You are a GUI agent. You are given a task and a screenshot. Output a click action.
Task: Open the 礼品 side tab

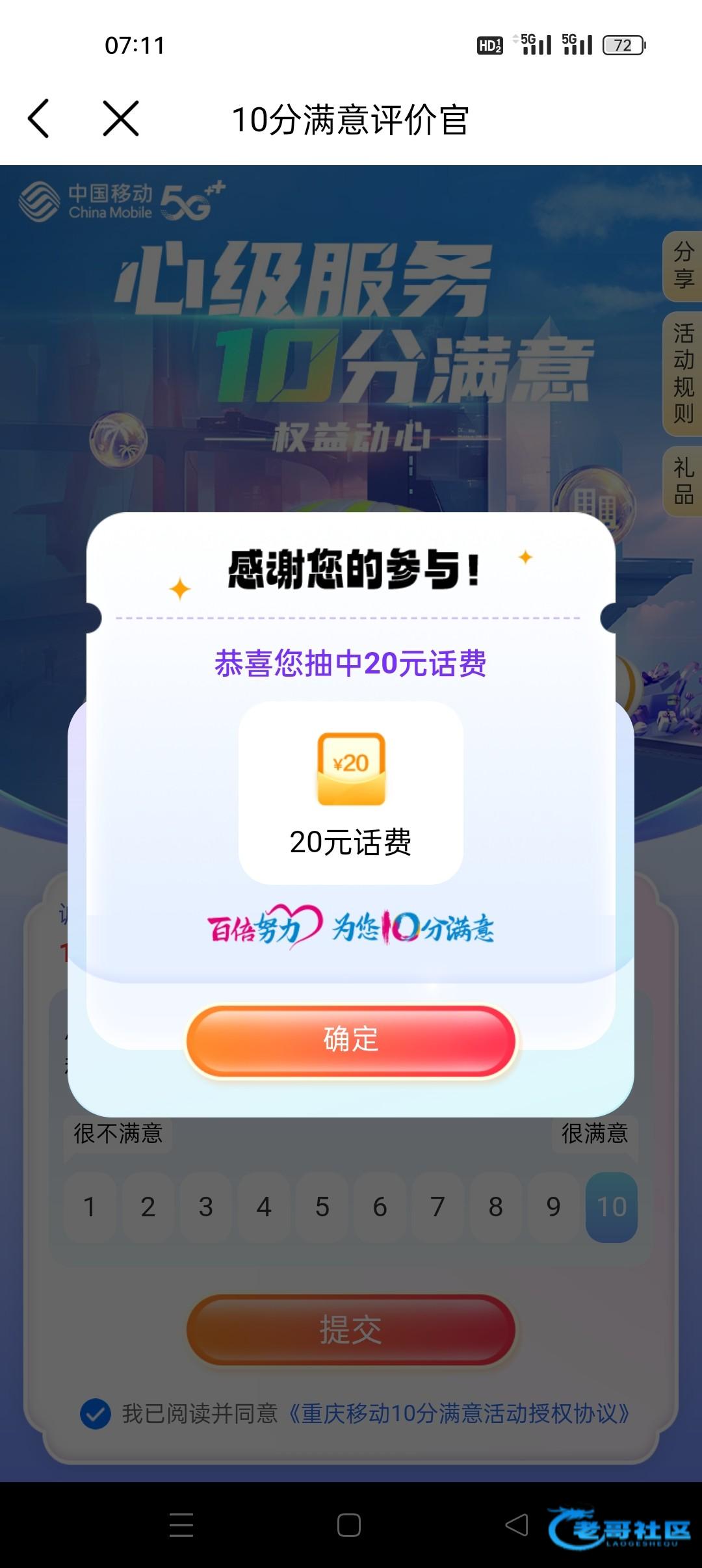683,481
